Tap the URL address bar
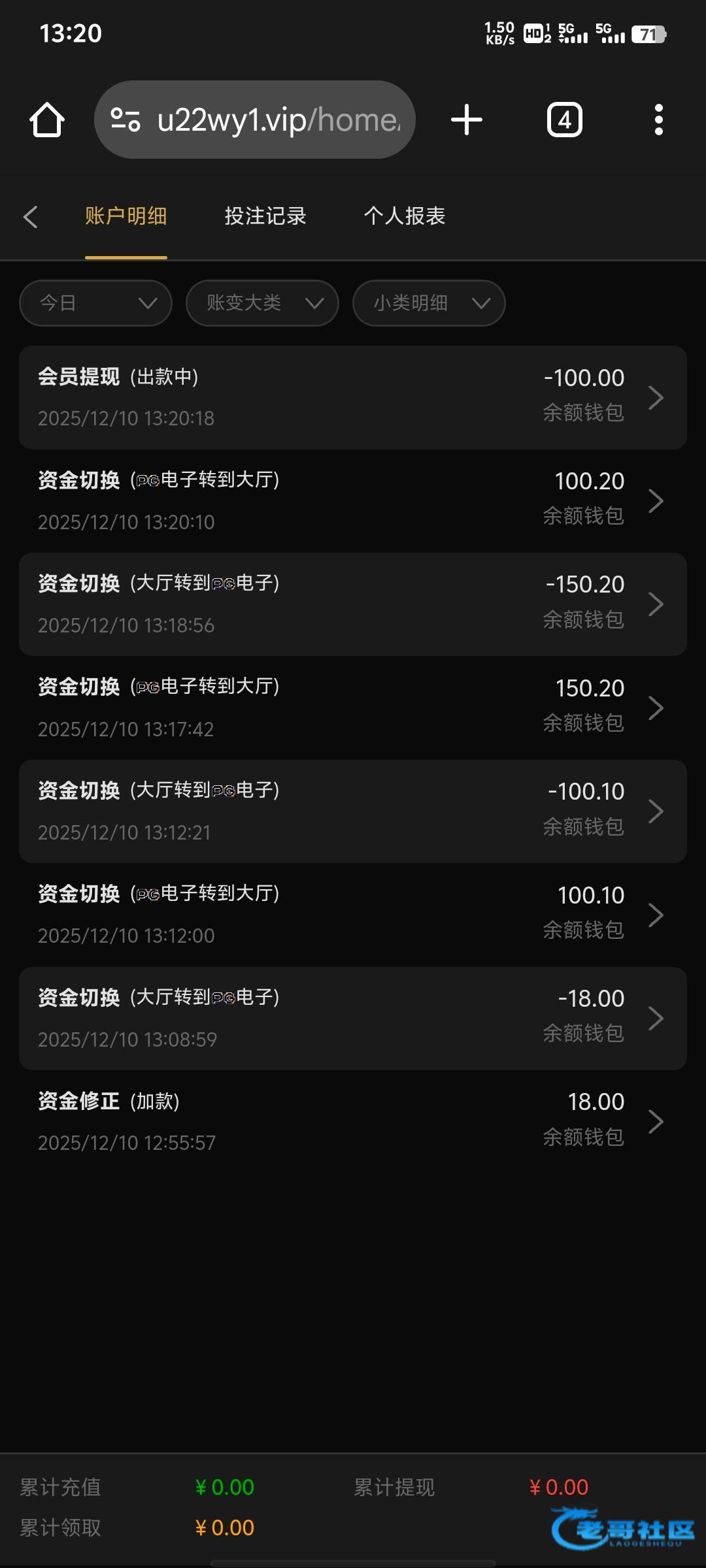Image resolution: width=706 pixels, height=1568 pixels. [x=255, y=120]
